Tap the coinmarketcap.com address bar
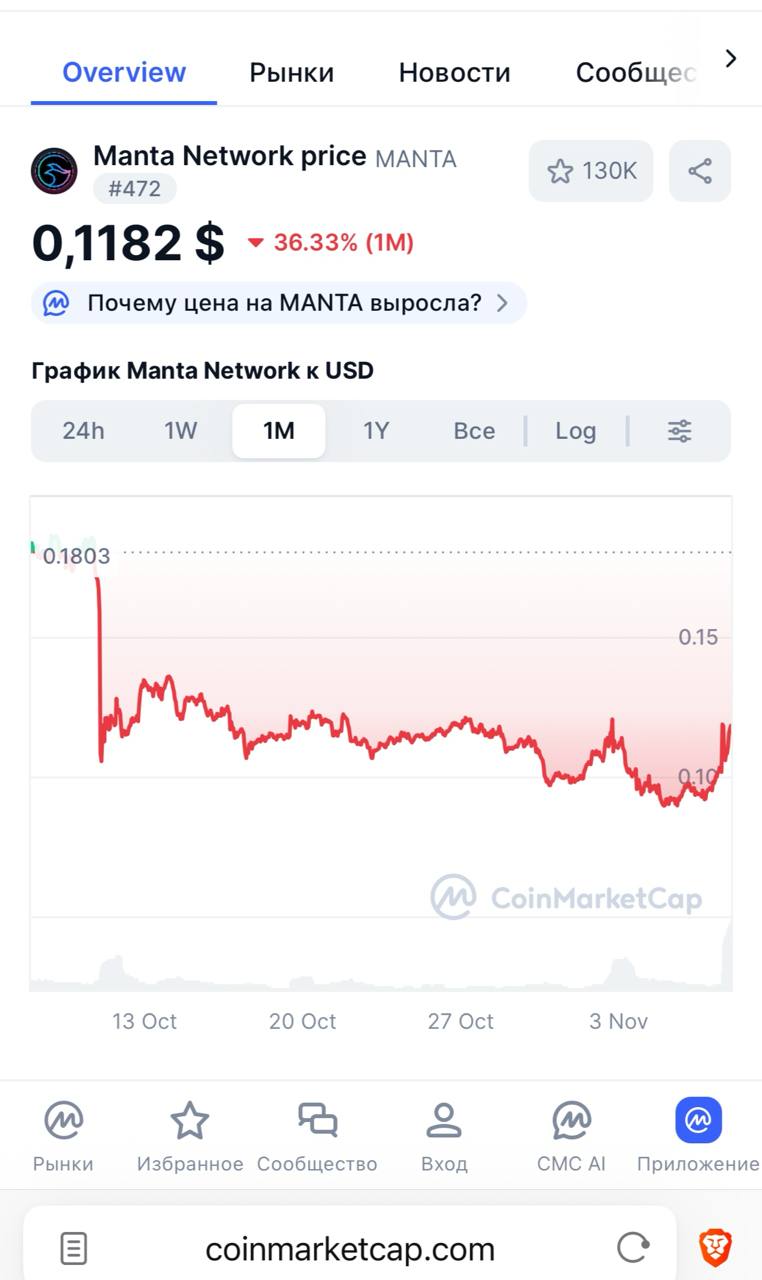The image size is (762, 1280). 350,1247
